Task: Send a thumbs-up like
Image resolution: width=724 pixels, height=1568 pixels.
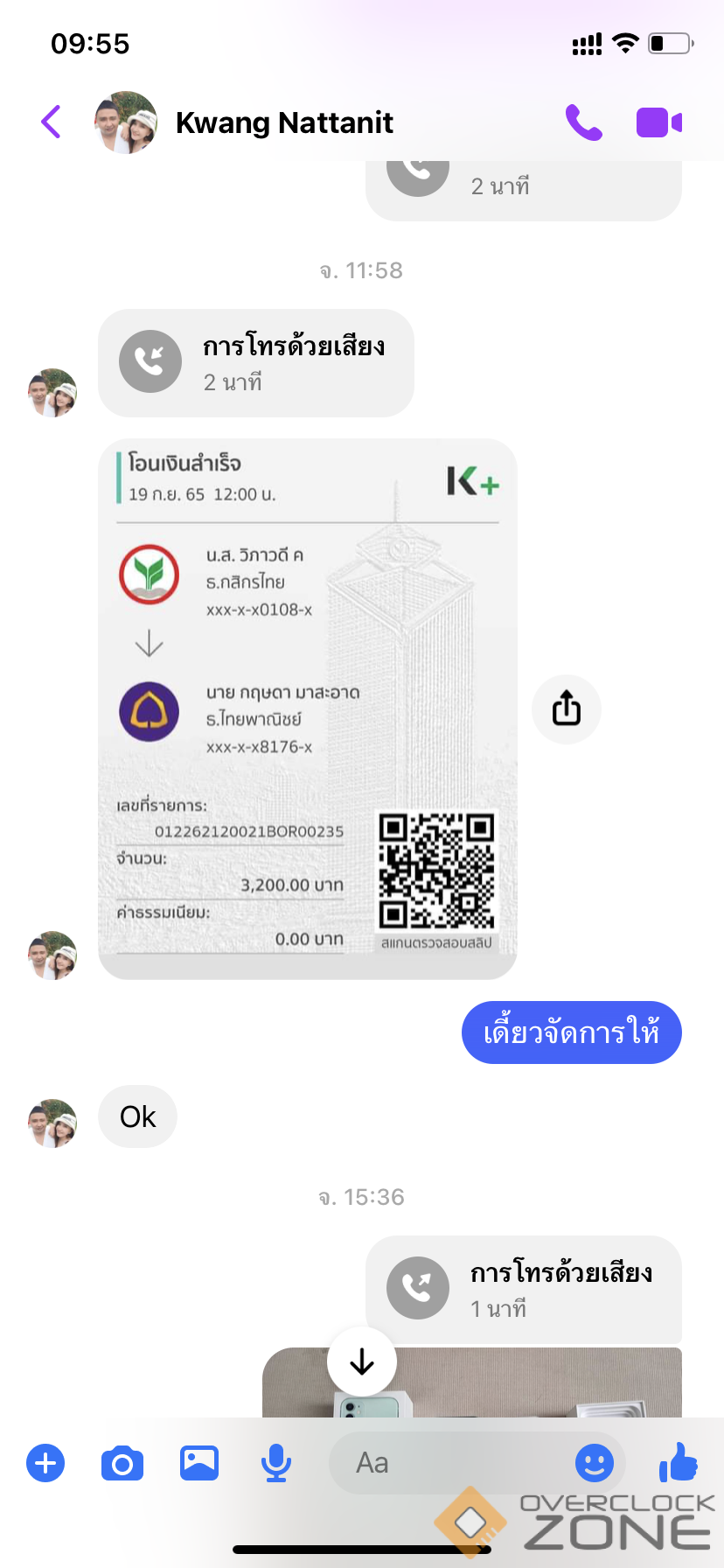Action: [x=678, y=1461]
